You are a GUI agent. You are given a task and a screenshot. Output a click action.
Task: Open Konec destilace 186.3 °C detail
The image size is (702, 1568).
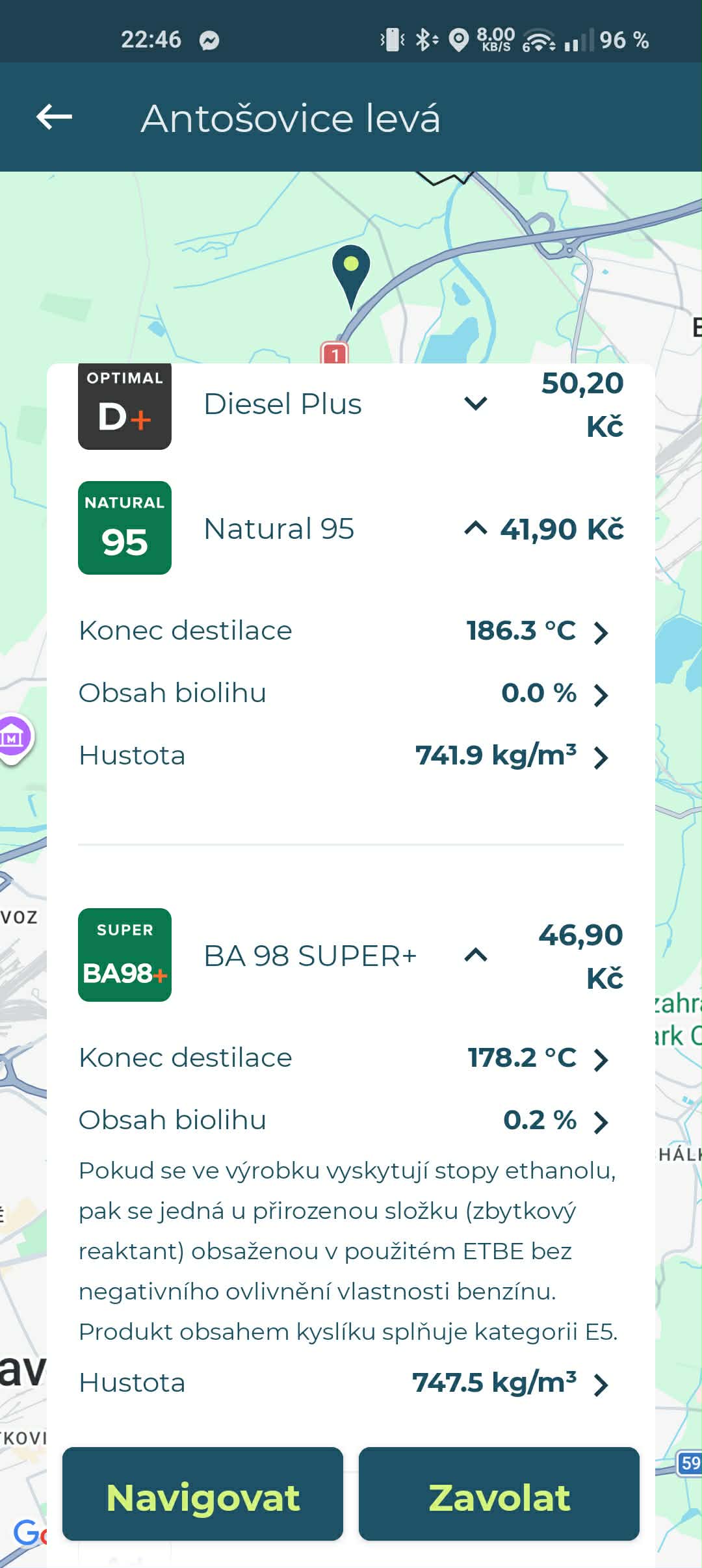coord(601,632)
